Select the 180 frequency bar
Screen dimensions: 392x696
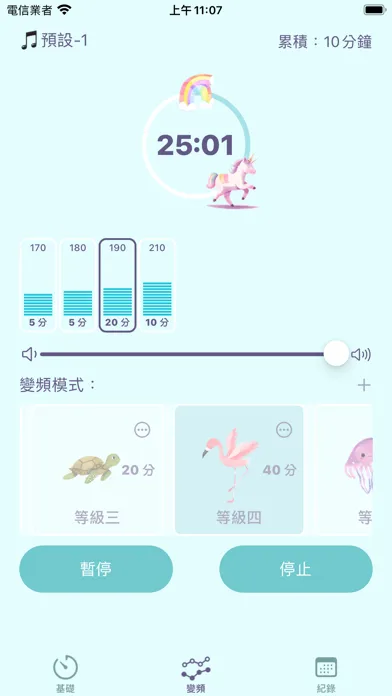[78, 285]
